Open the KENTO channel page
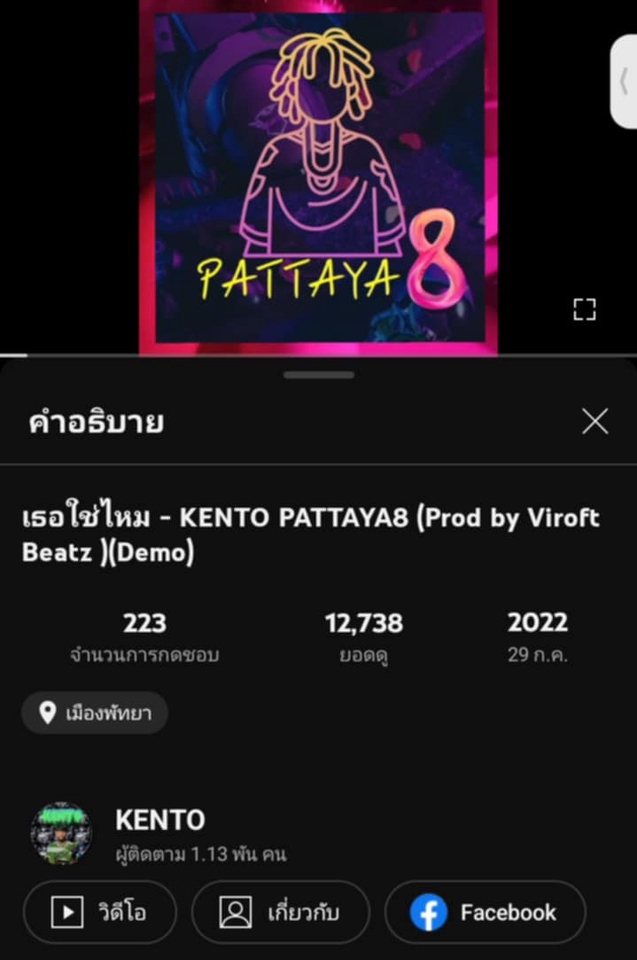Viewport: 637px width, 960px height. tap(160, 821)
